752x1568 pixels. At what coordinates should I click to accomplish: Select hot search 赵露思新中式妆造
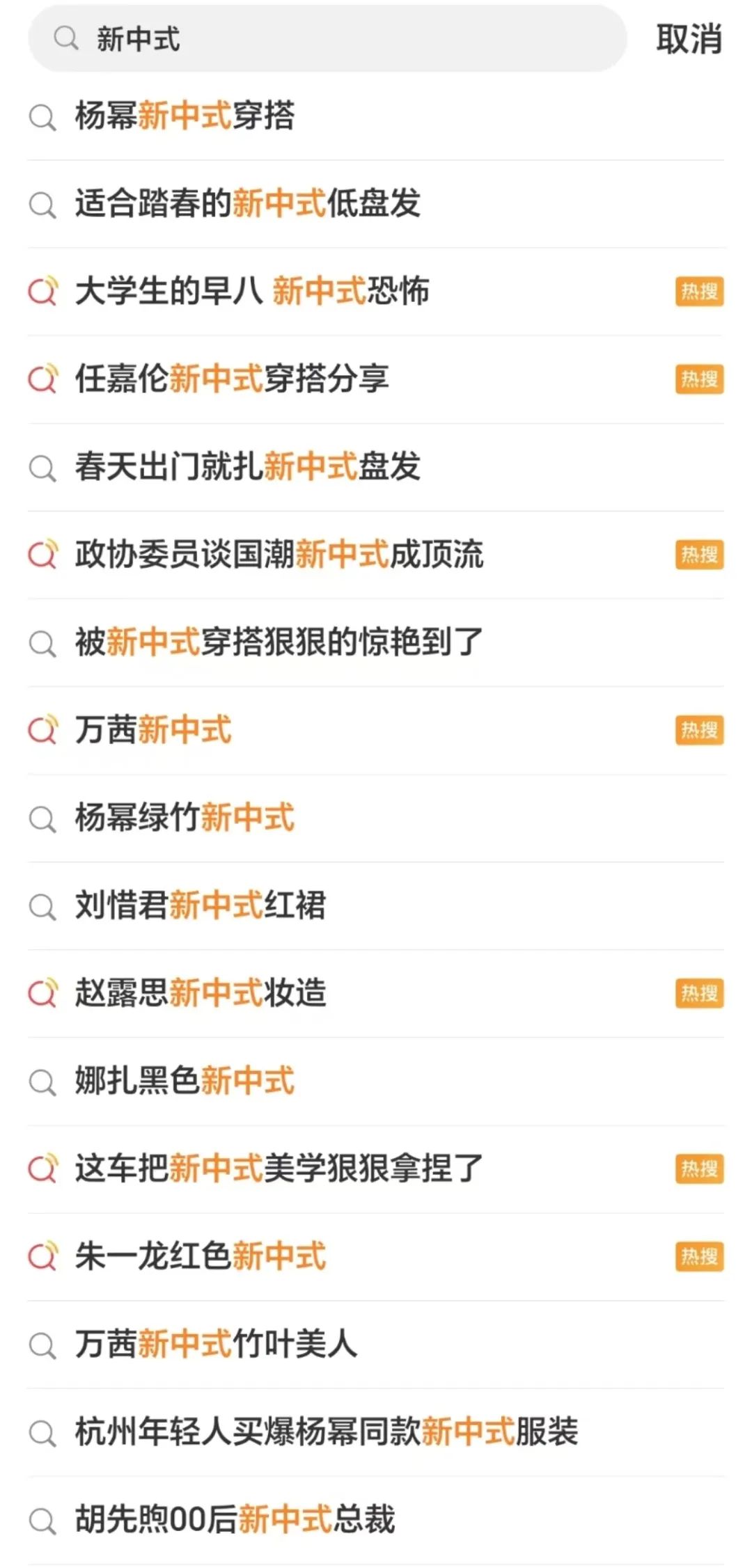[376, 993]
